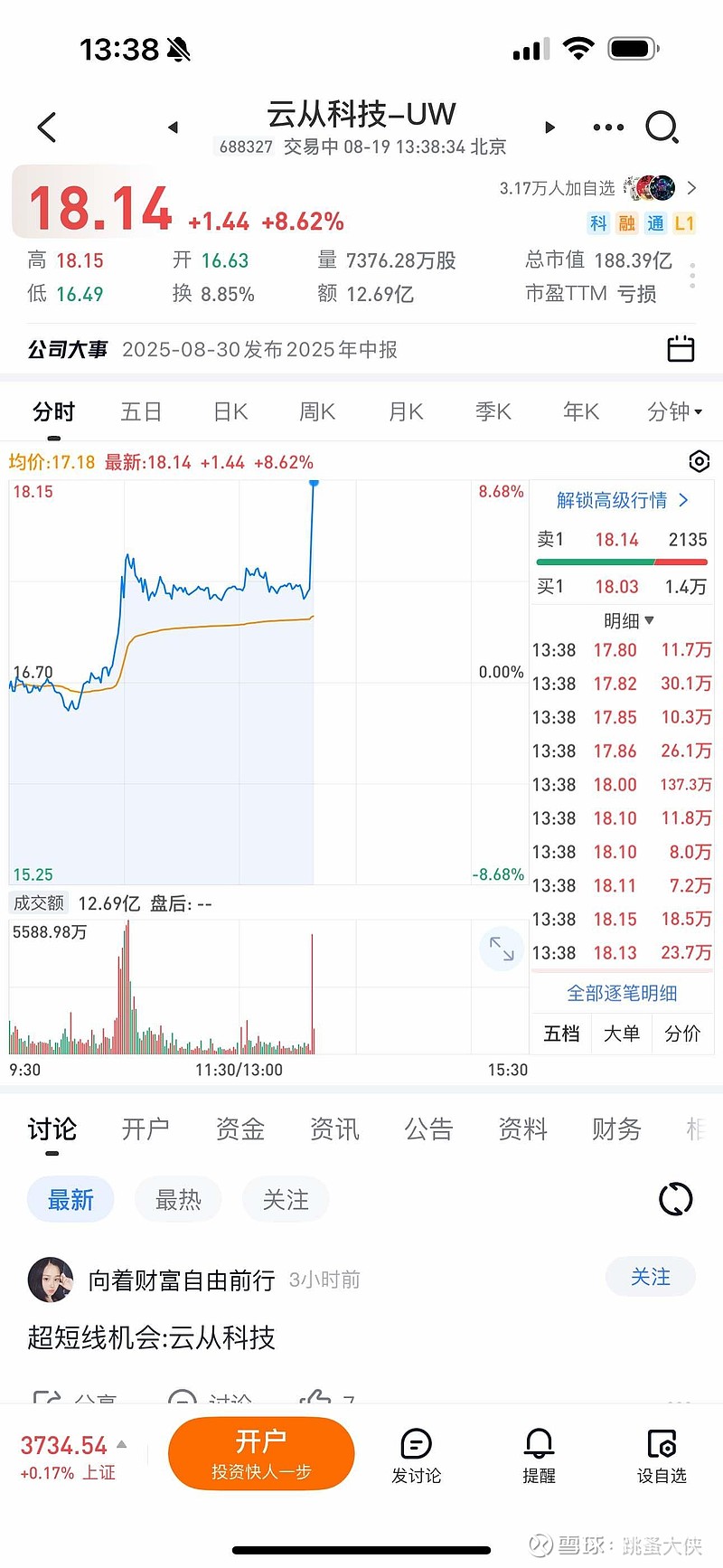This screenshot has height=1568, width=723.
Task: View 全部逐笔明细
Action: pyautogui.click(x=622, y=993)
